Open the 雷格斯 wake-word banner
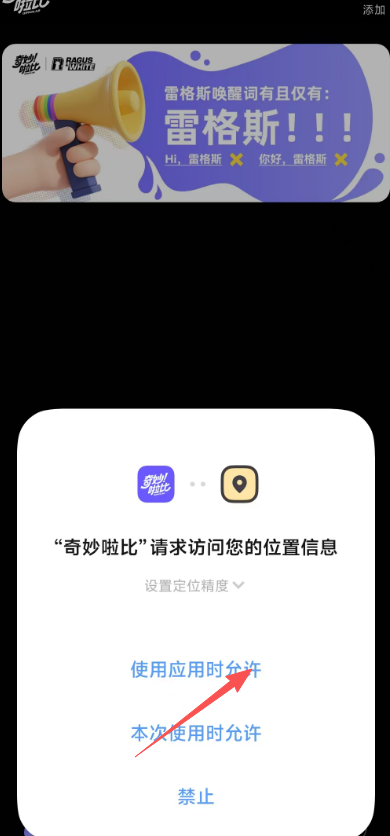 click(x=195, y=123)
